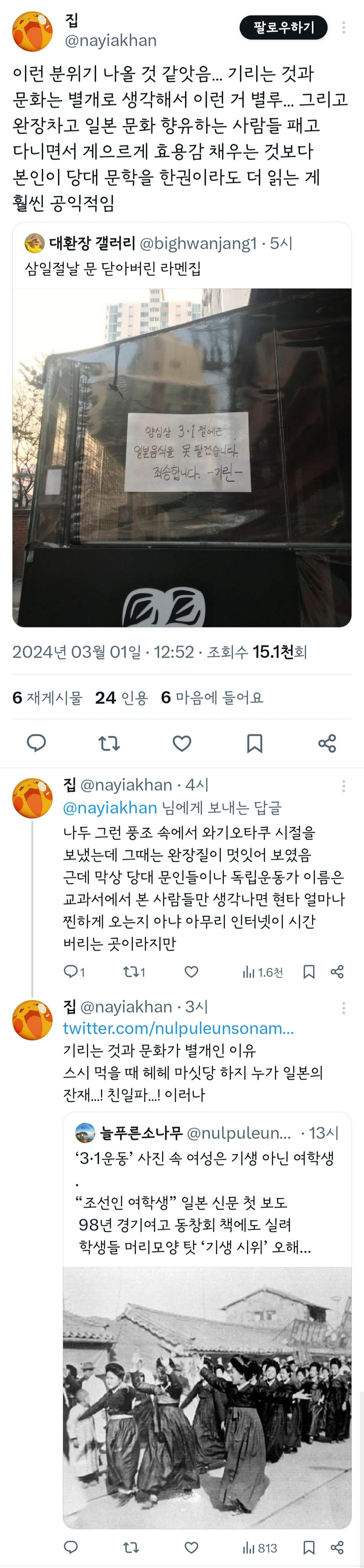Bookmark the main tweet

(254, 743)
